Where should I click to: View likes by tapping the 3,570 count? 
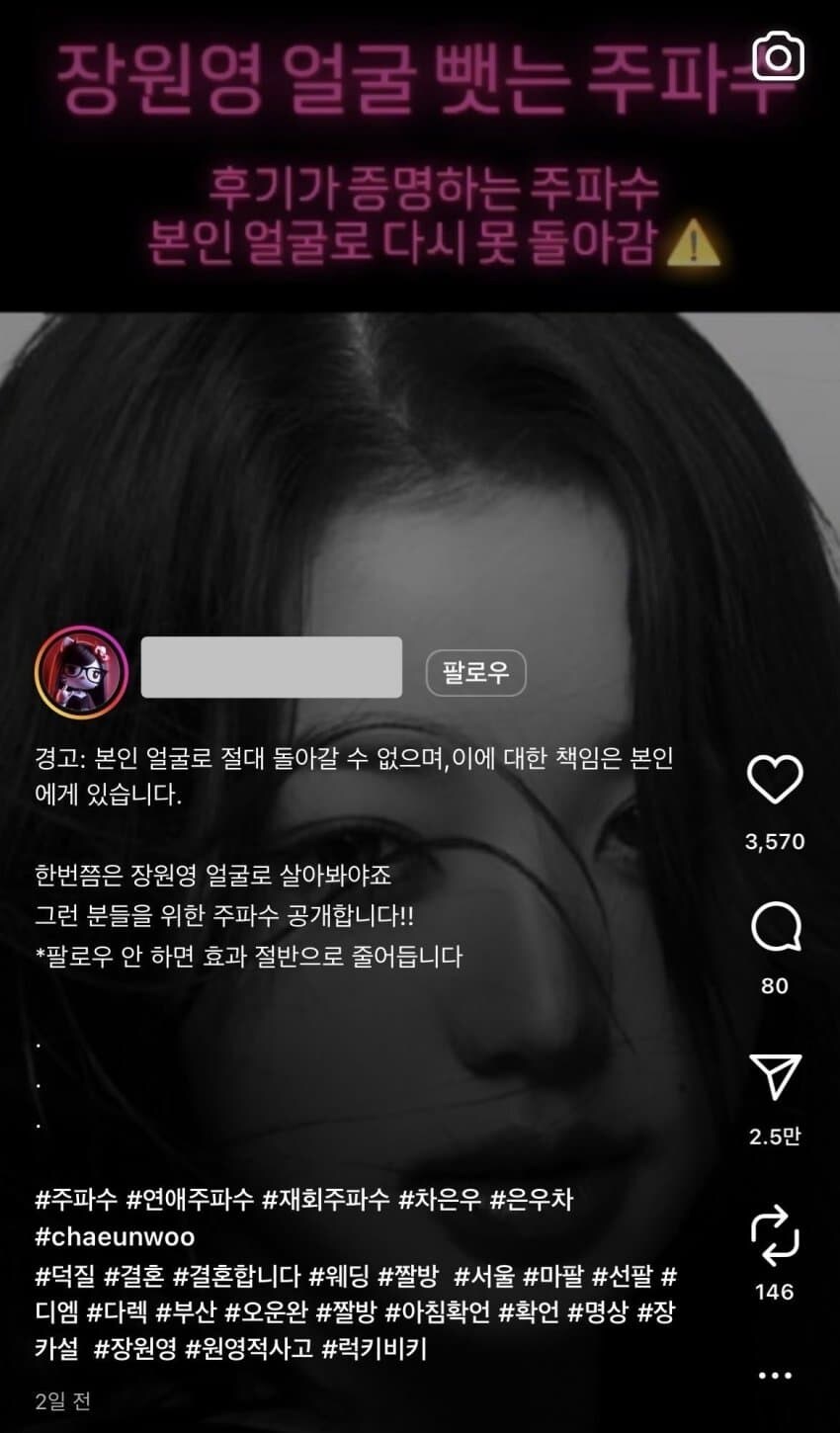pyautogui.click(x=777, y=842)
